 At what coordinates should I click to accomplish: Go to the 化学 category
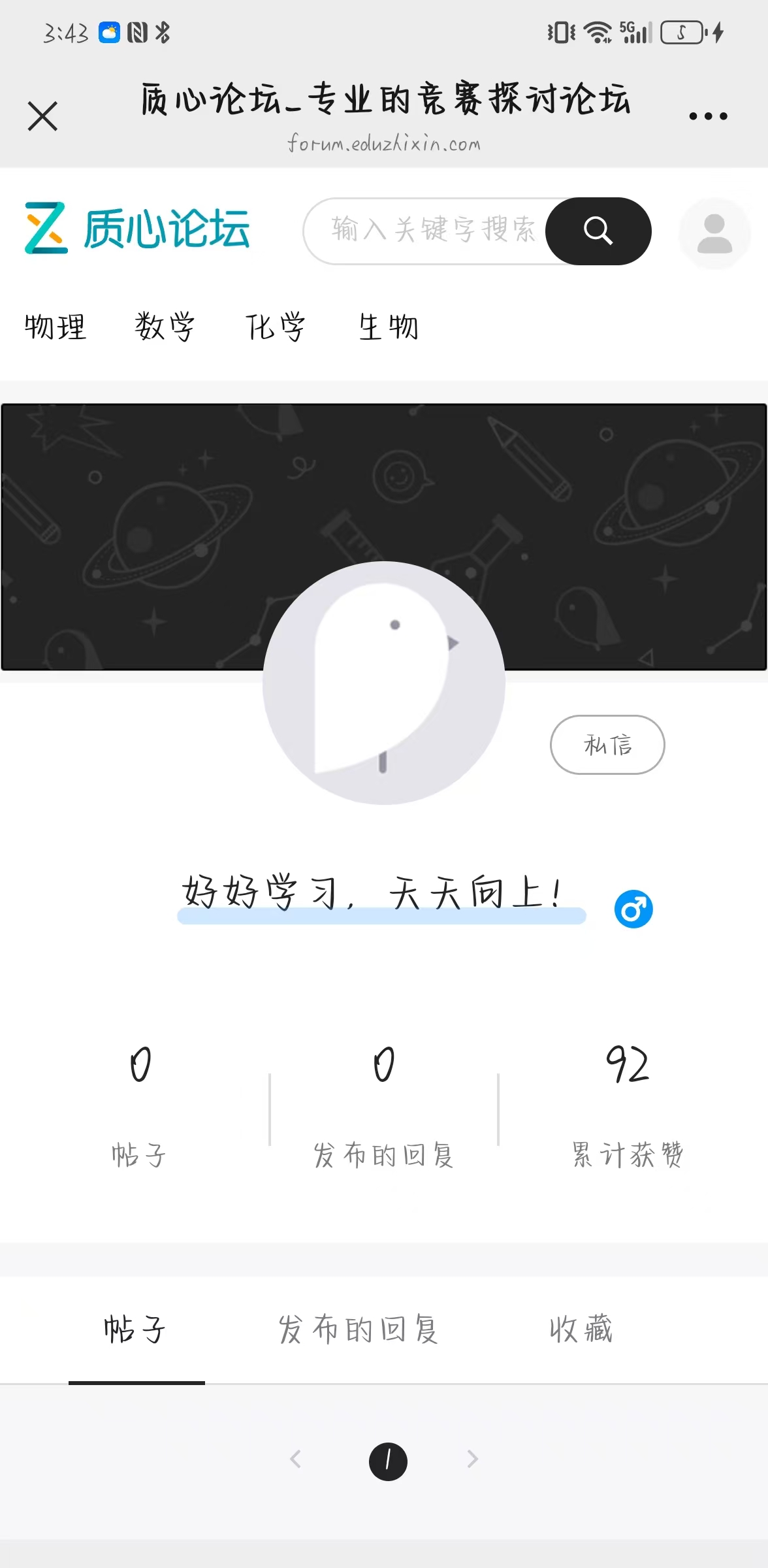pos(276,327)
